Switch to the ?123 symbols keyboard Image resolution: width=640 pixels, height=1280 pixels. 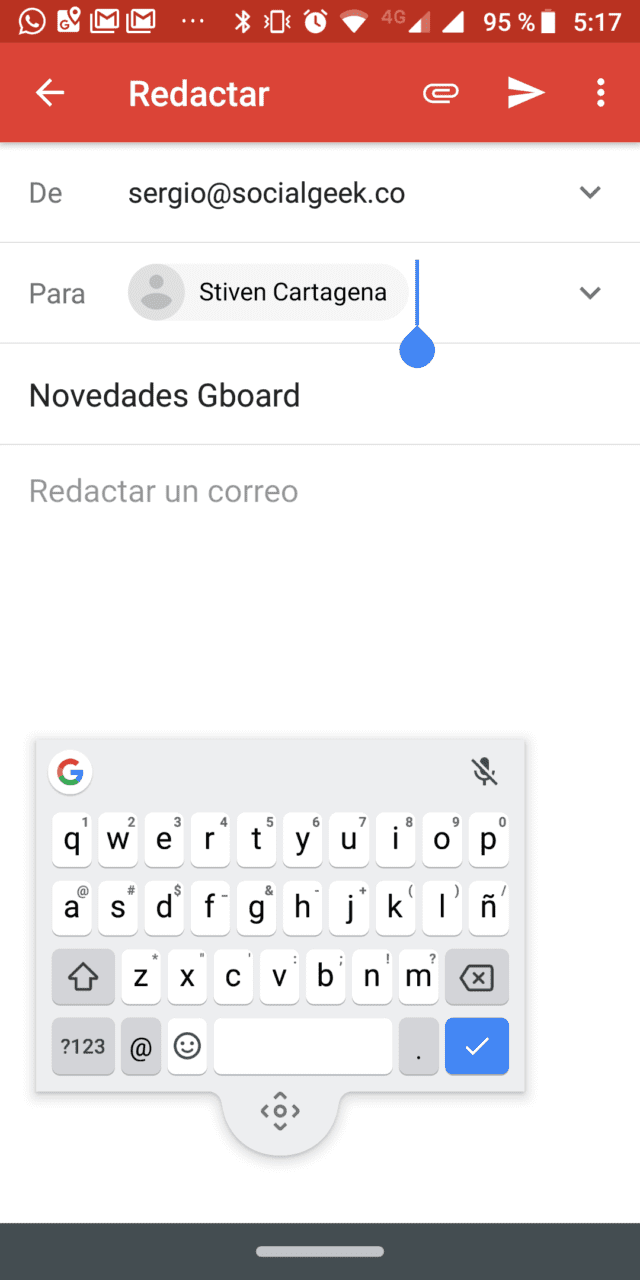(x=83, y=1046)
